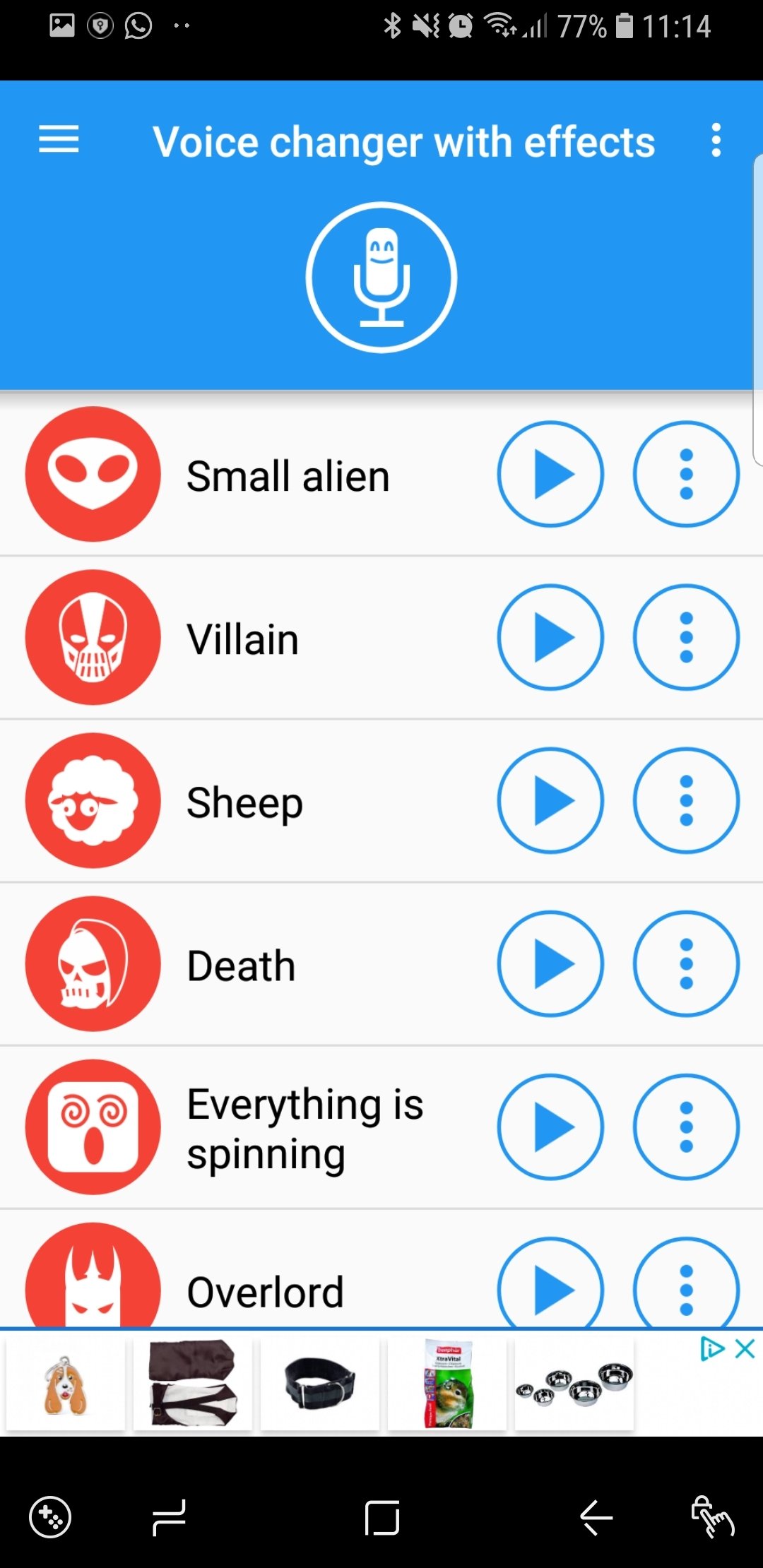This screenshot has width=763, height=1568.
Task: Play the Death effect
Action: point(550,963)
